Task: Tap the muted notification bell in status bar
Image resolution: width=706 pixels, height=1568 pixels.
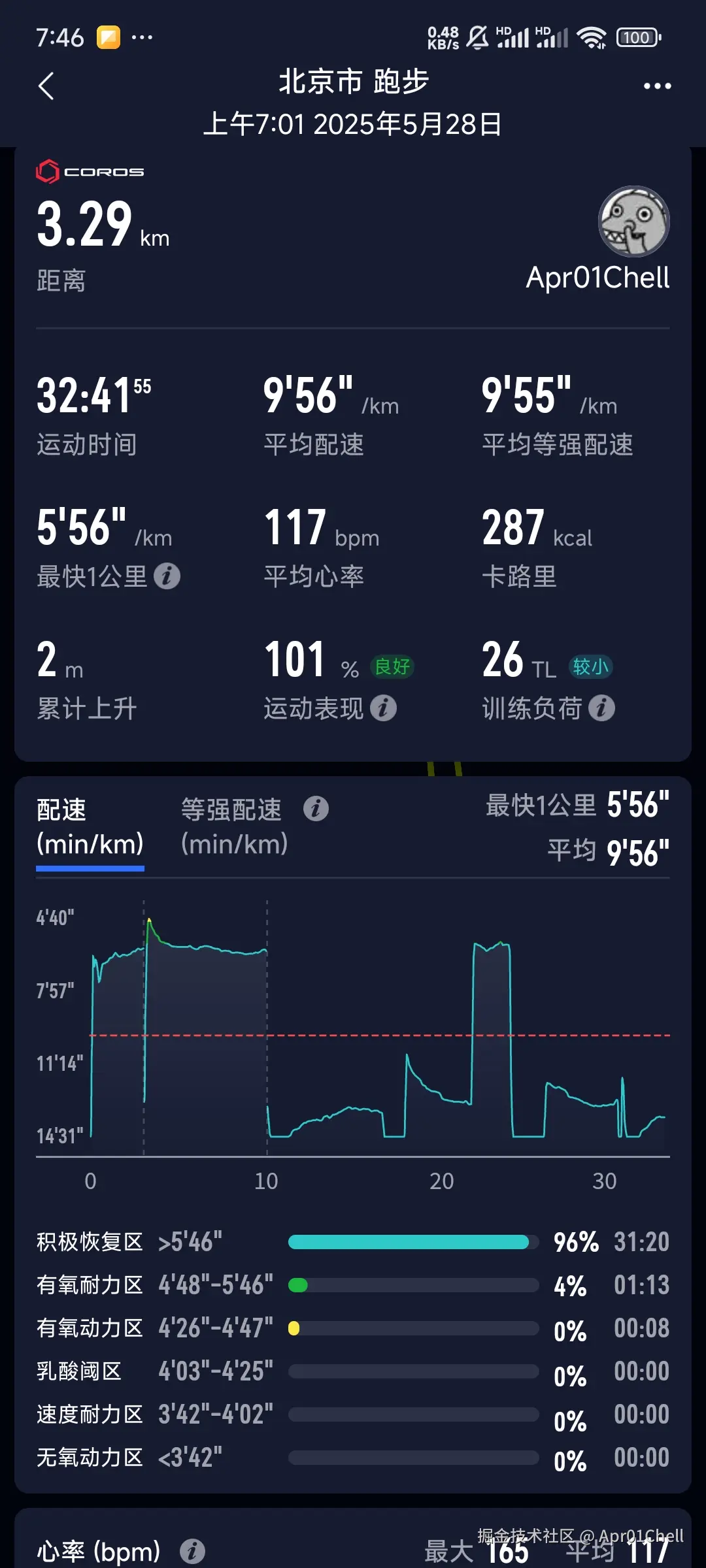Action: coord(478,37)
